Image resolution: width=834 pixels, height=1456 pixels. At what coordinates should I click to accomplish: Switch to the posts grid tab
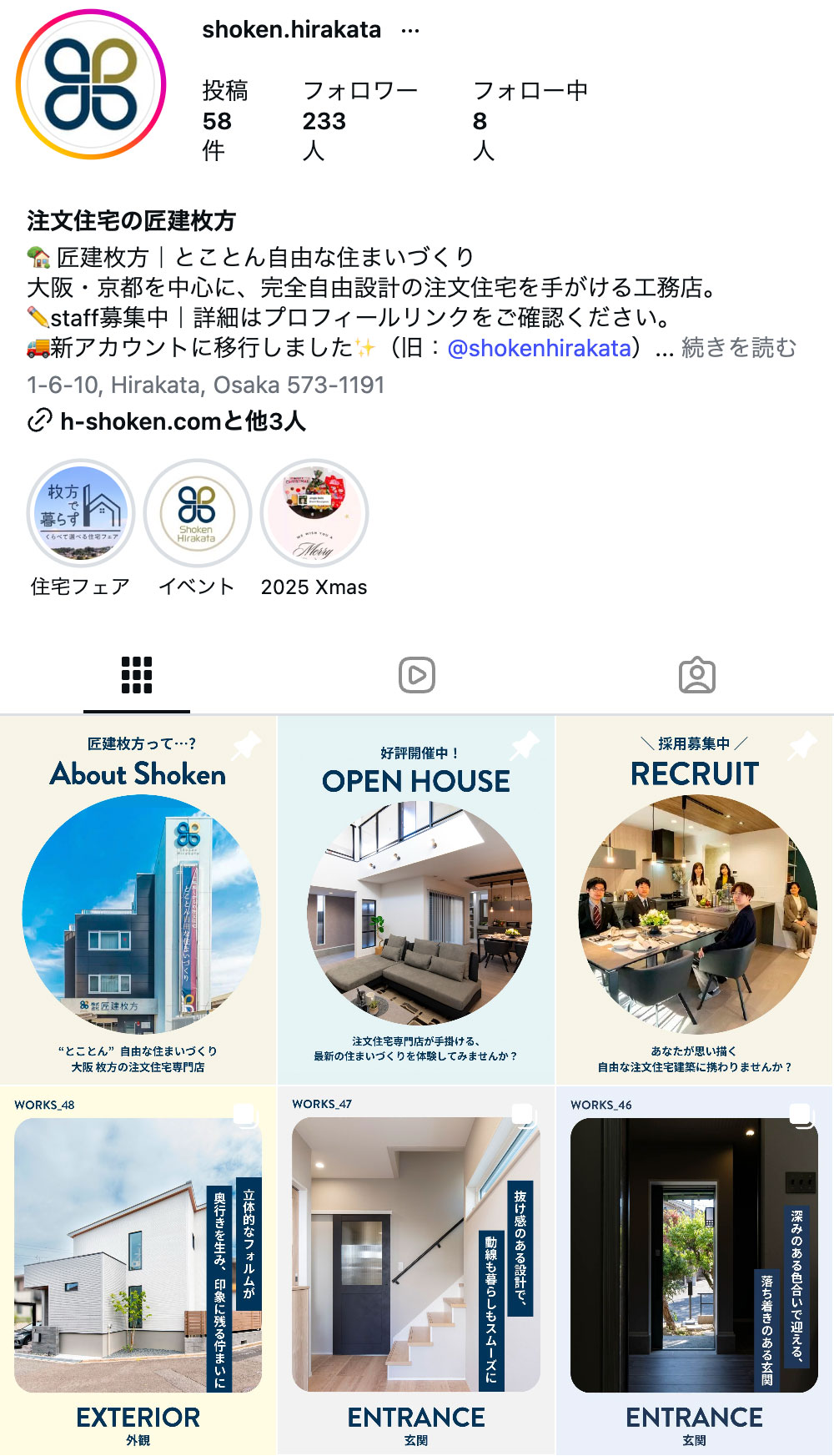[x=137, y=675]
